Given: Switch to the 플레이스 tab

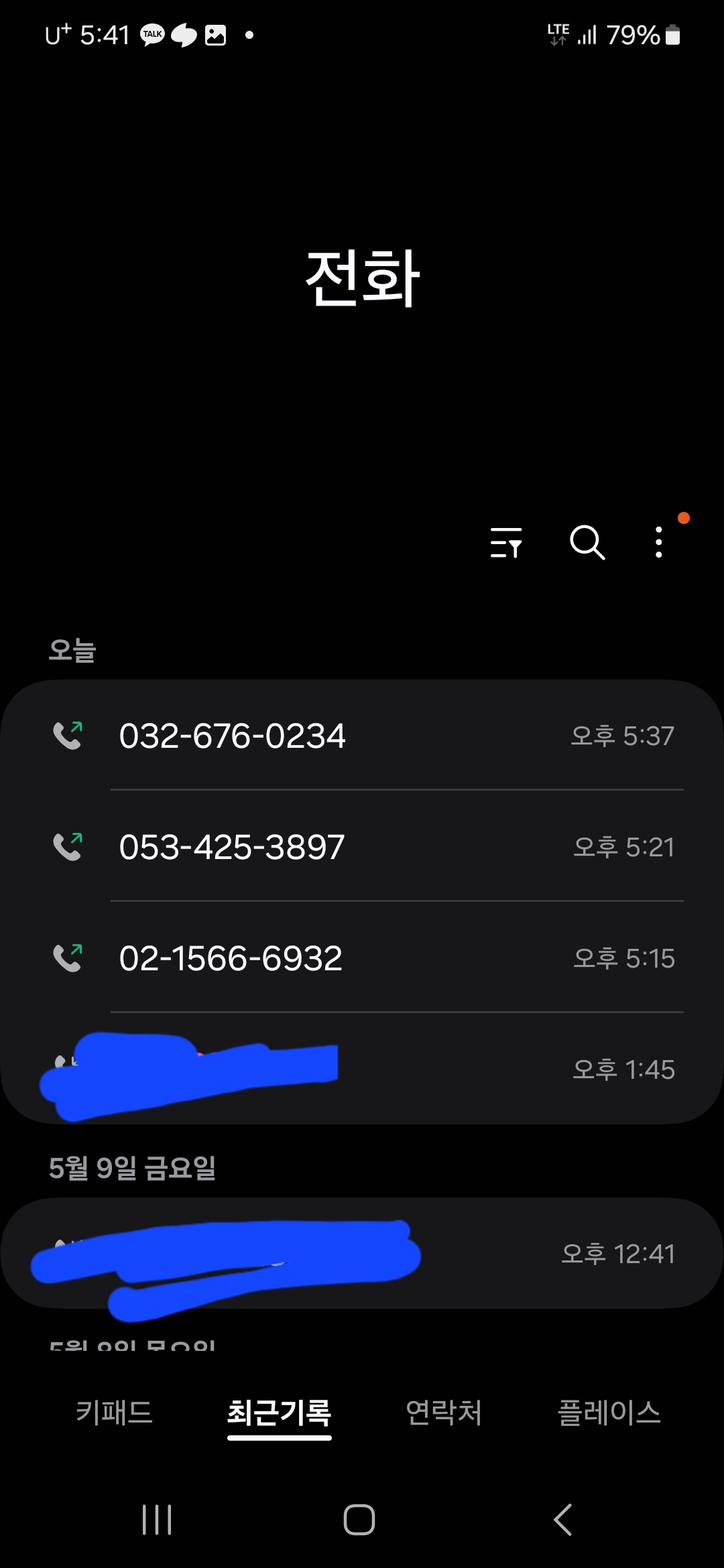Looking at the screenshot, I should point(609,1413).
